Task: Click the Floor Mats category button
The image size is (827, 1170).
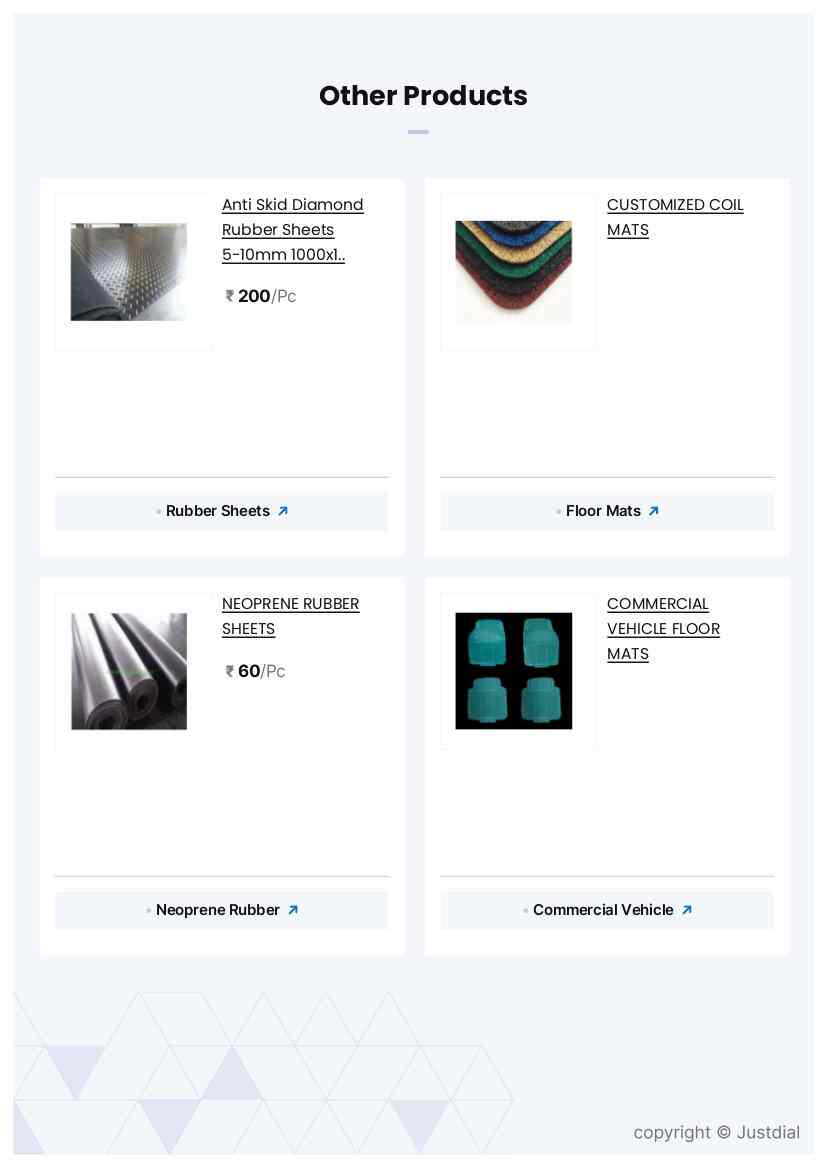Action: tap(607, 511)
